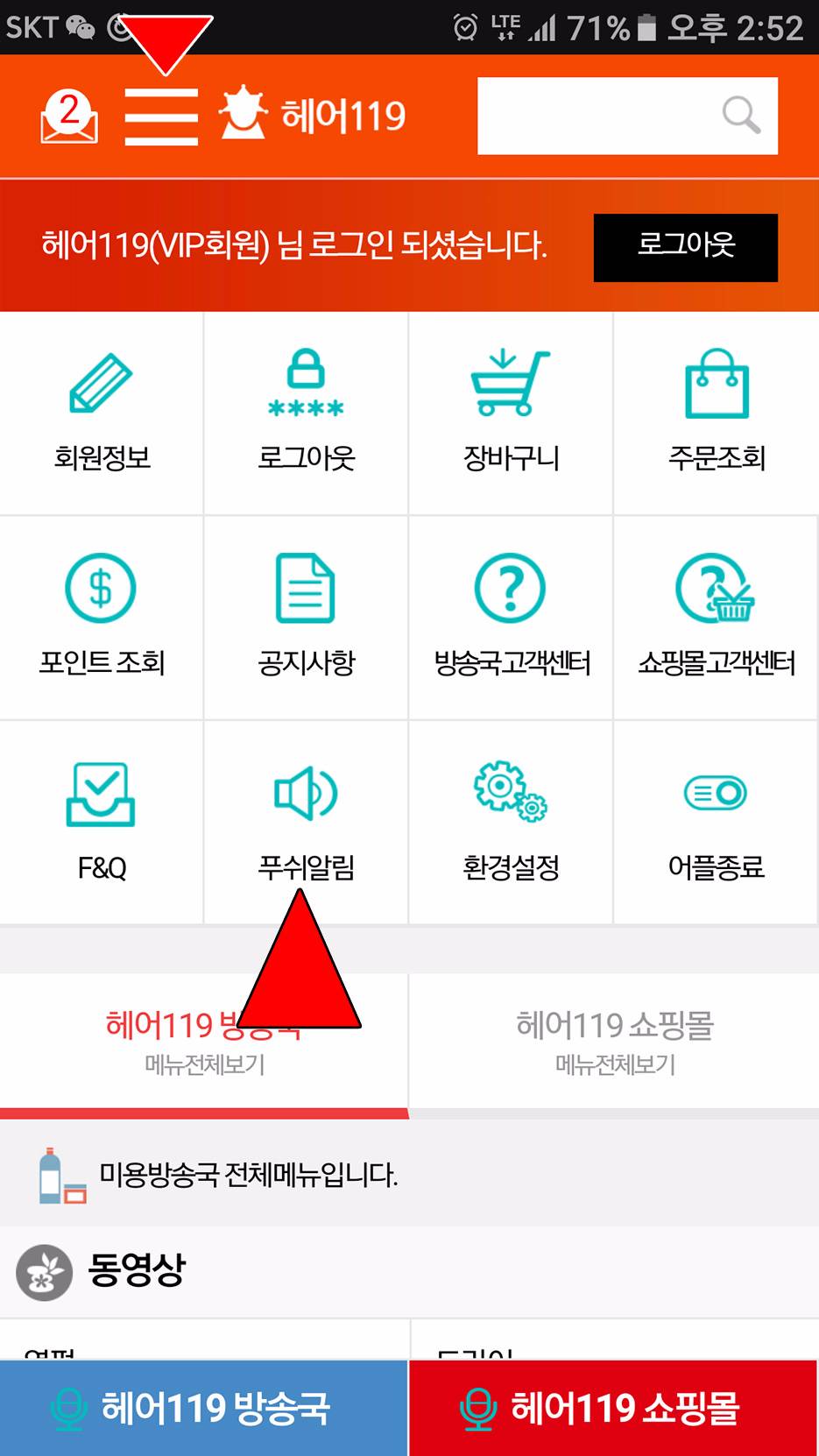Tap 어플종료 to exit the app

coord(717,823)
